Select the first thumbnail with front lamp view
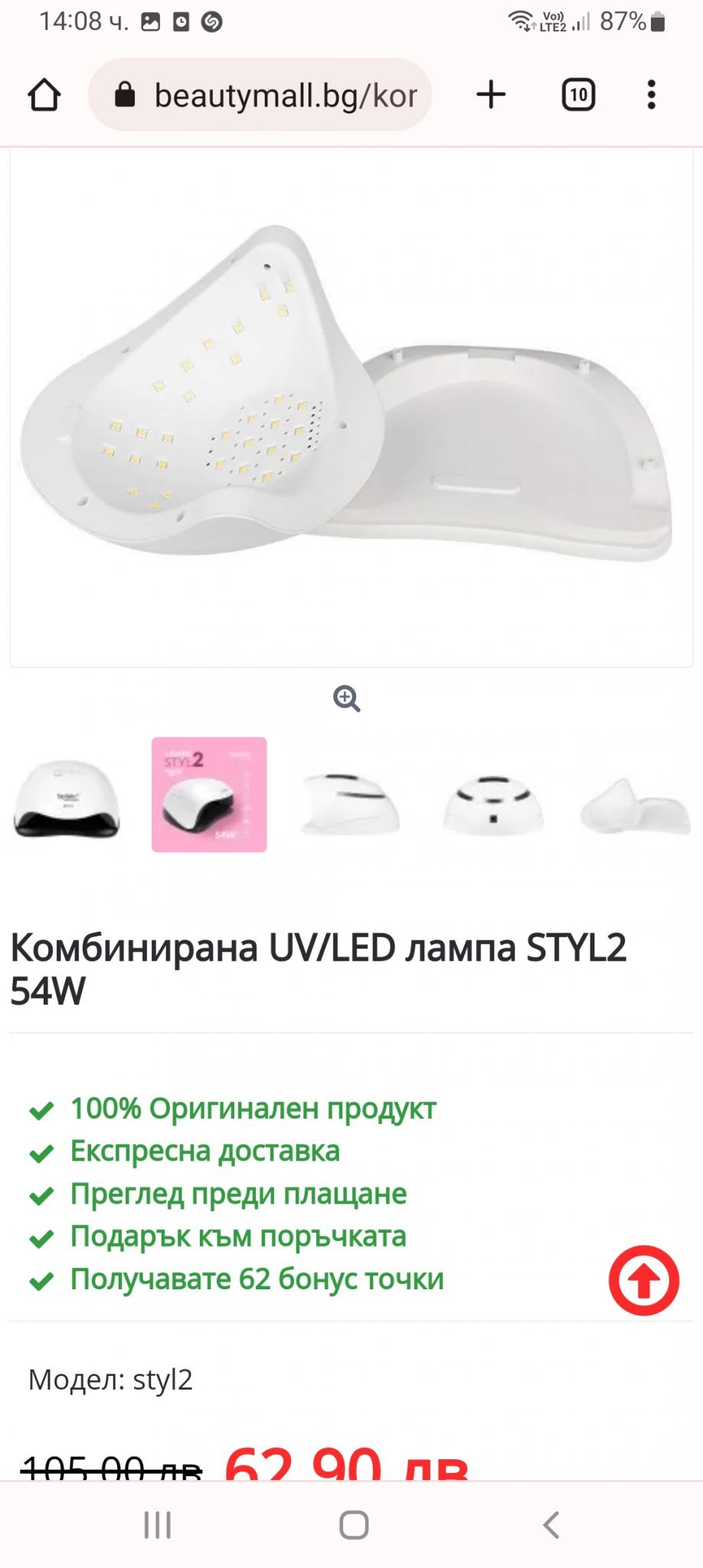This screenshot has width=703, height=1568. (x=67, y=795)
